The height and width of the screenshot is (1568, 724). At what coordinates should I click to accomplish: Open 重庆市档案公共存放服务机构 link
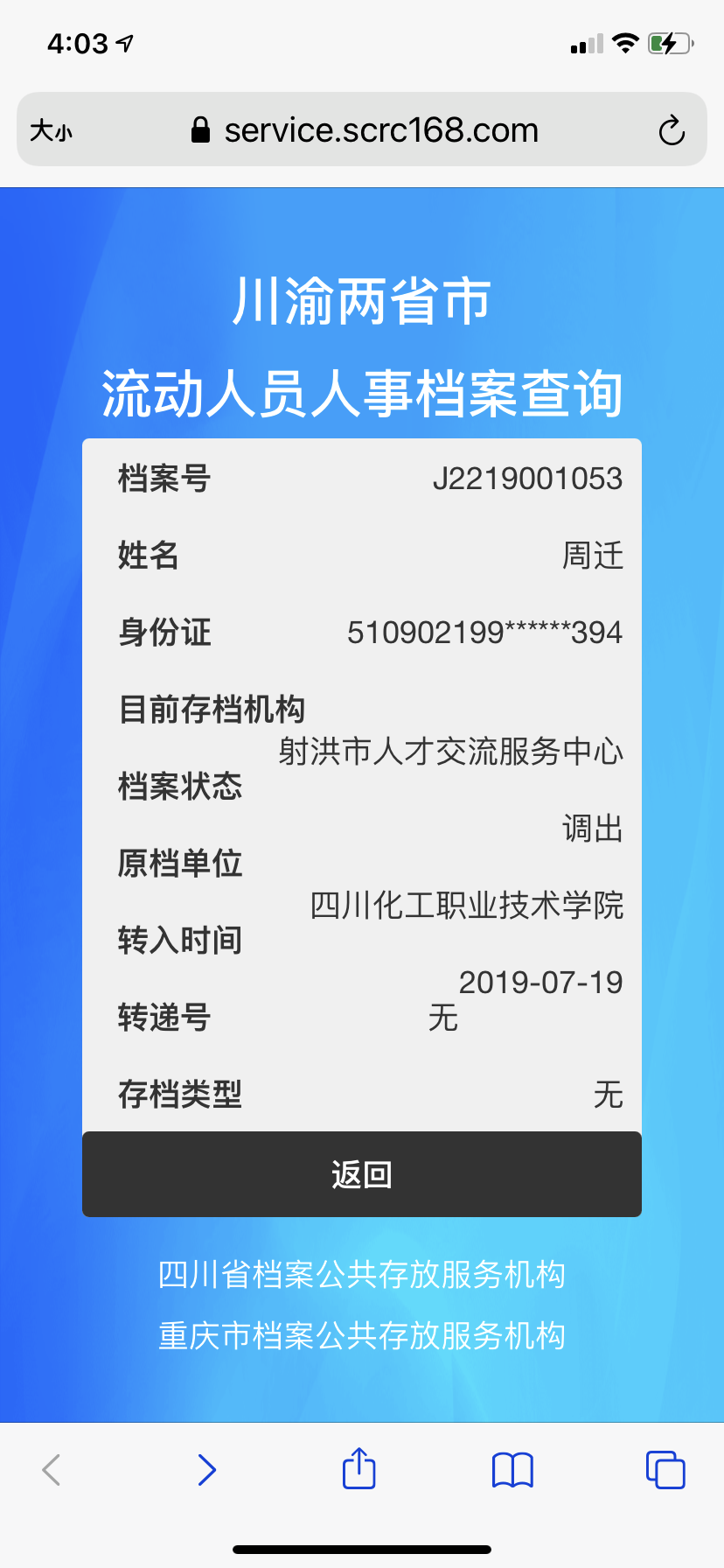point(362,1336)
